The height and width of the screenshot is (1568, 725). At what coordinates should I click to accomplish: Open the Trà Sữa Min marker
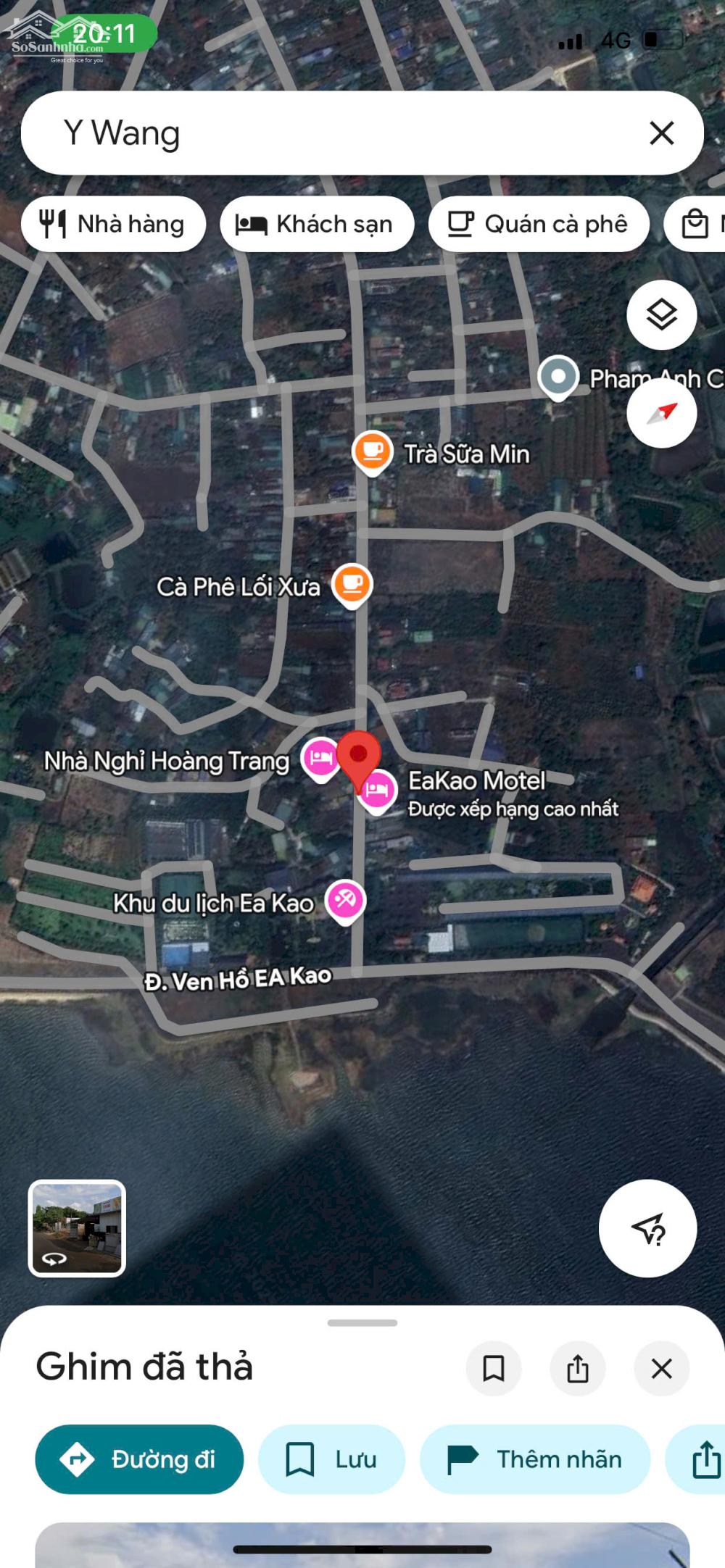coord(372,451)
